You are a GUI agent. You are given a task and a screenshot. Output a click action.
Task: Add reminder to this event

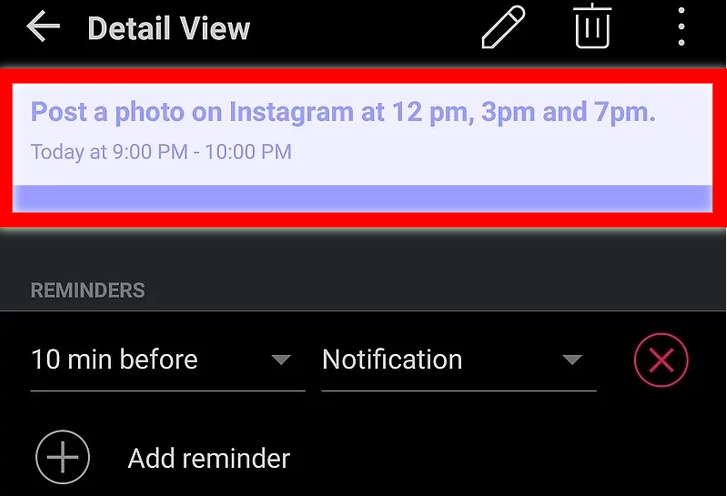coord(164,458)
